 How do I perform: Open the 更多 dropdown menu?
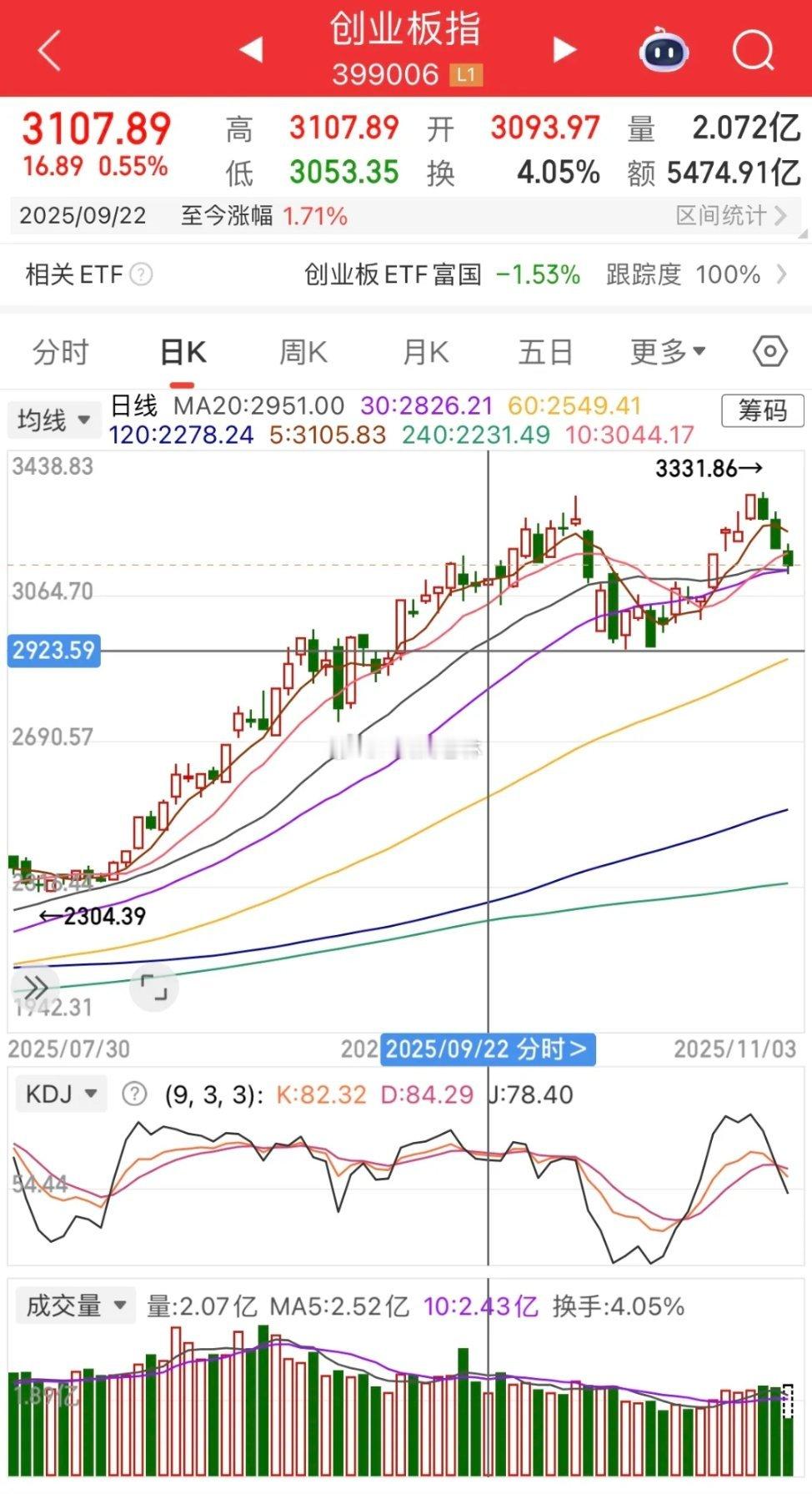663,351
